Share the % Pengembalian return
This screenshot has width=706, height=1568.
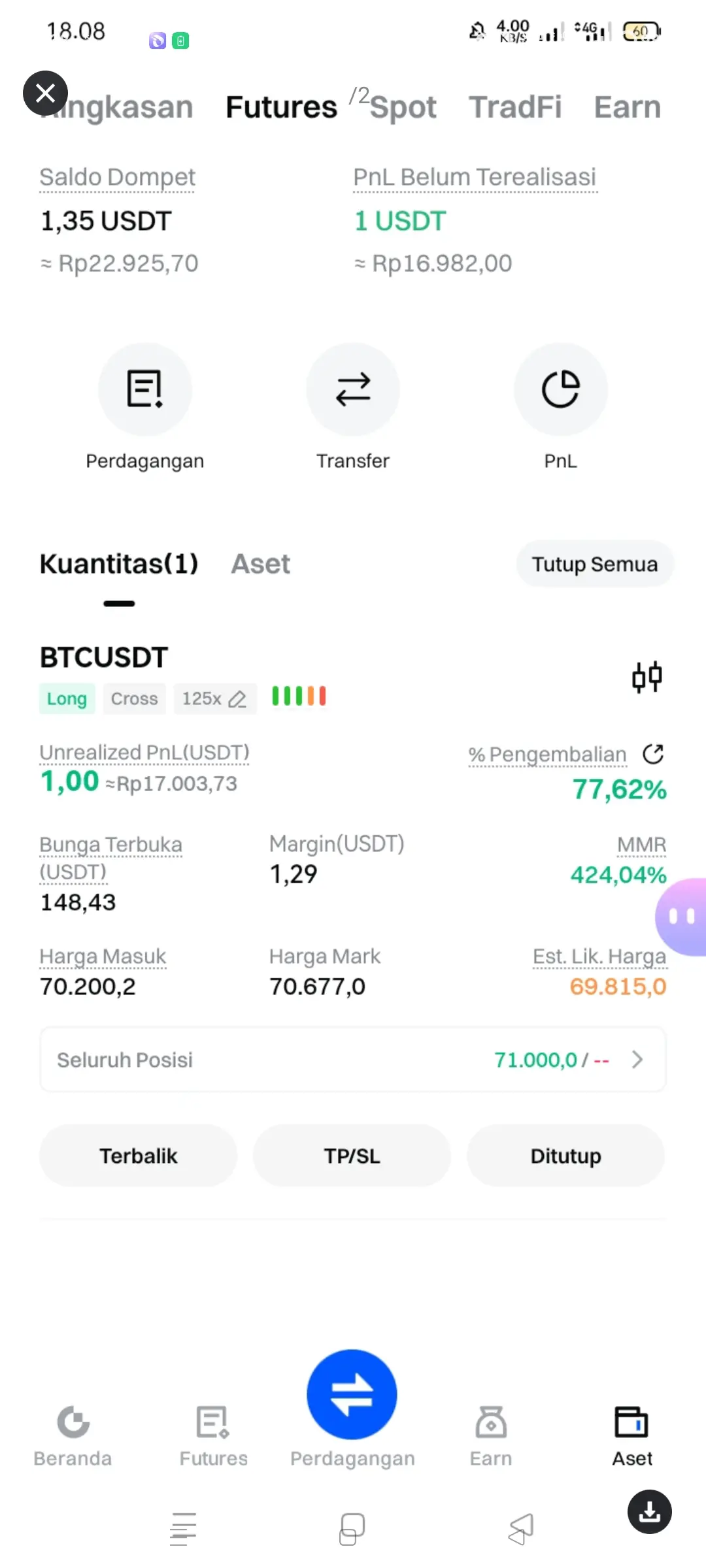coord(653,754)
